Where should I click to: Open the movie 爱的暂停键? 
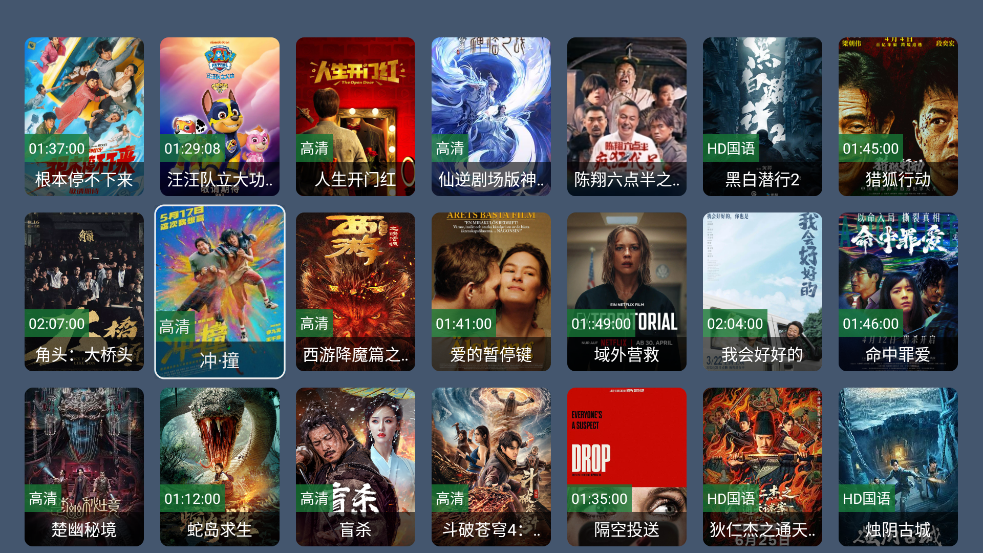491,291
